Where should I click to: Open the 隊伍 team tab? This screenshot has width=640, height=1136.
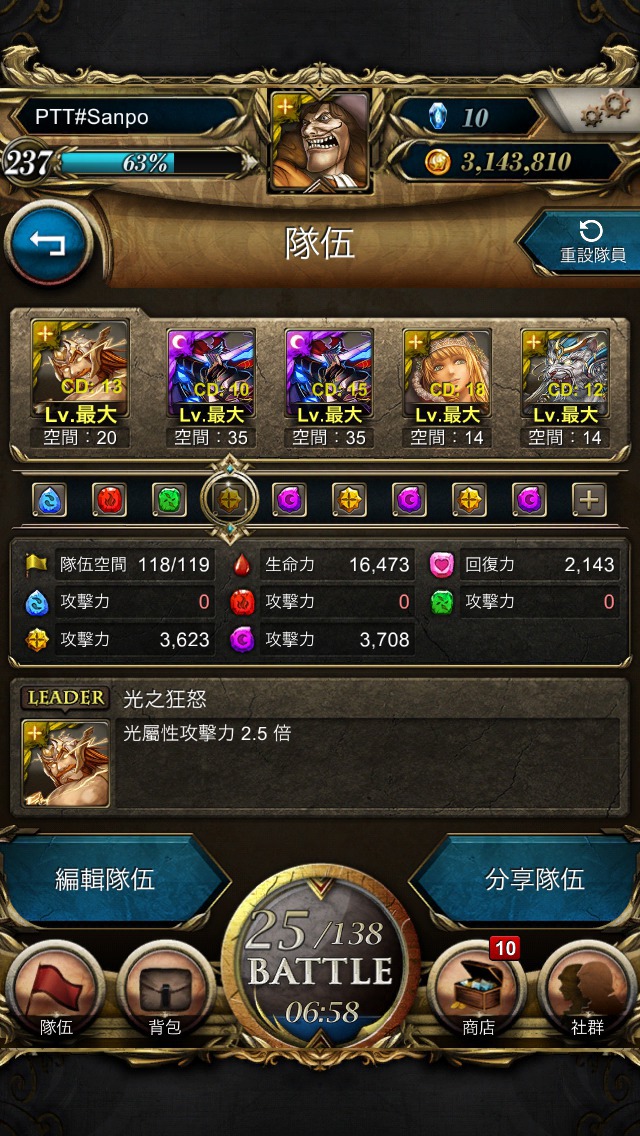[x=55, y=990]
